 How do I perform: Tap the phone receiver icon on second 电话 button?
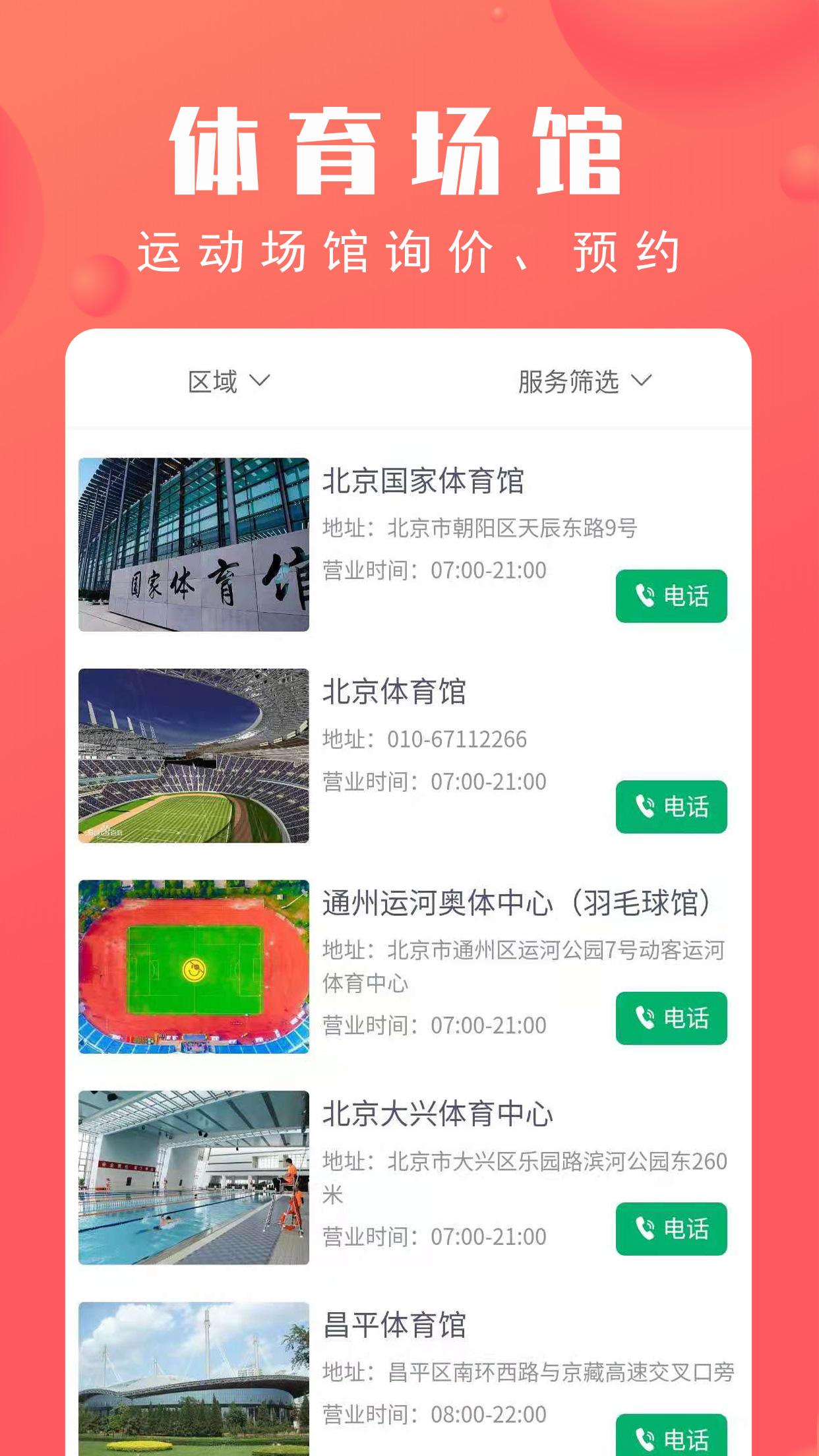[644, 807]
